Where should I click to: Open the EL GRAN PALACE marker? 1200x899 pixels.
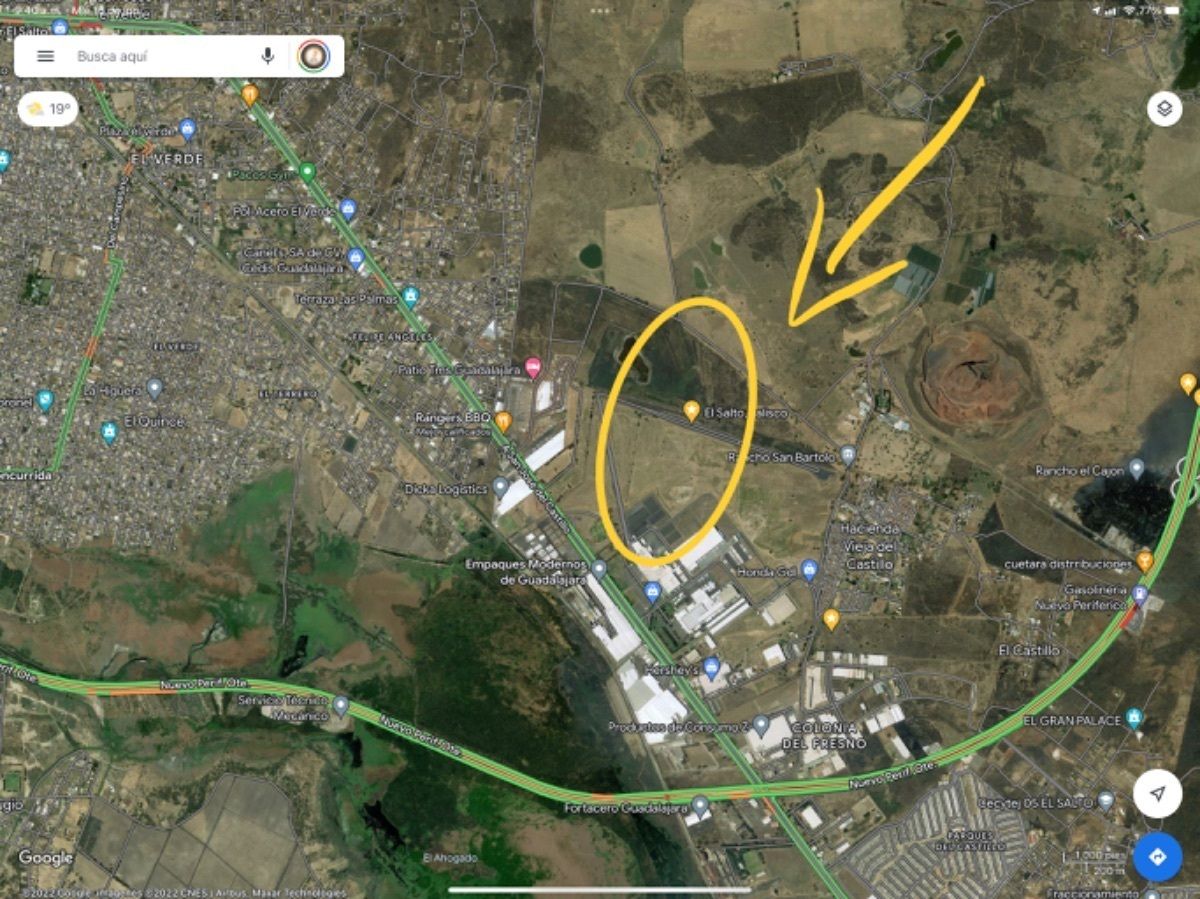pyautogui.click(x=1133, y=717)
